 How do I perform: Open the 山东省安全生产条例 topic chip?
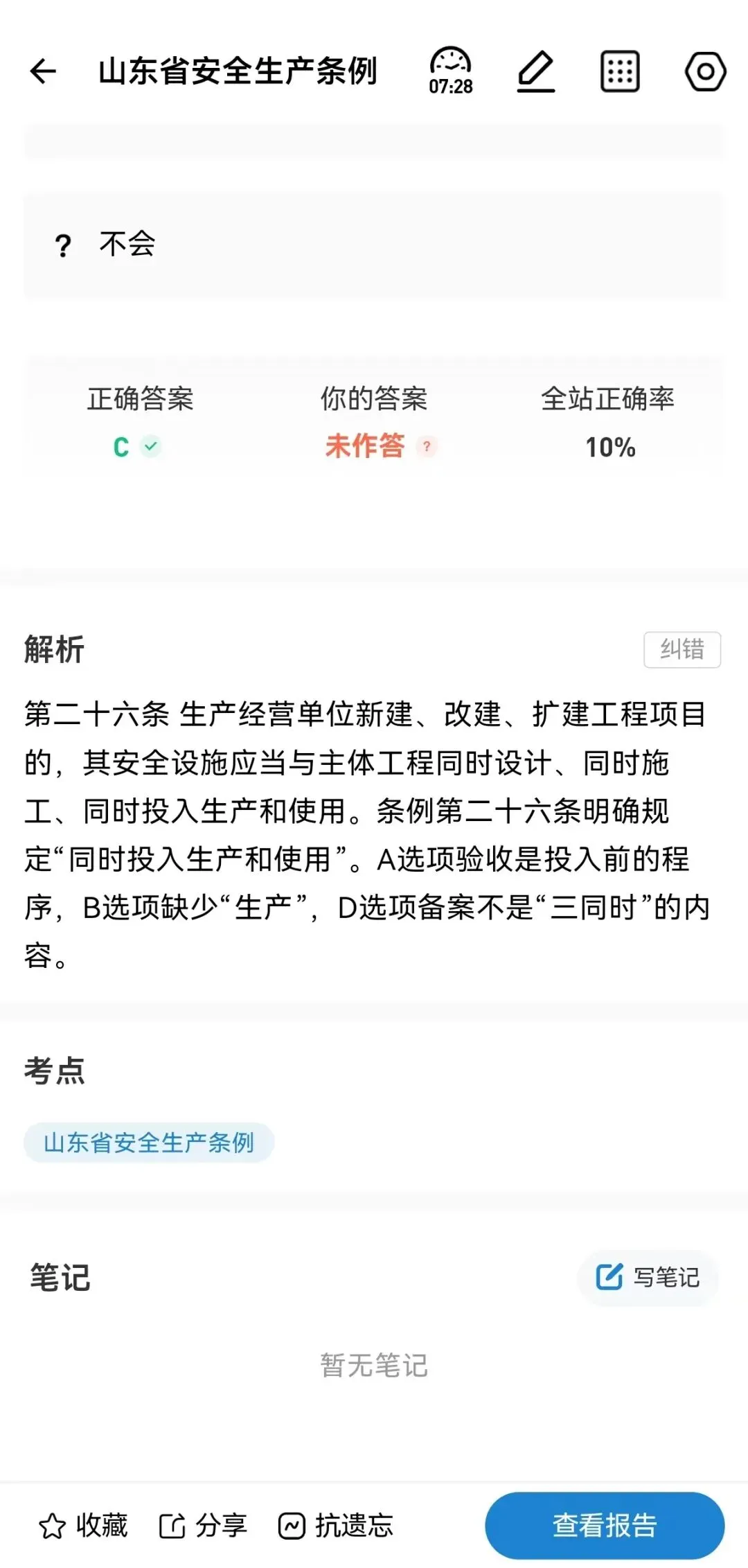(x=149, y=1142)
